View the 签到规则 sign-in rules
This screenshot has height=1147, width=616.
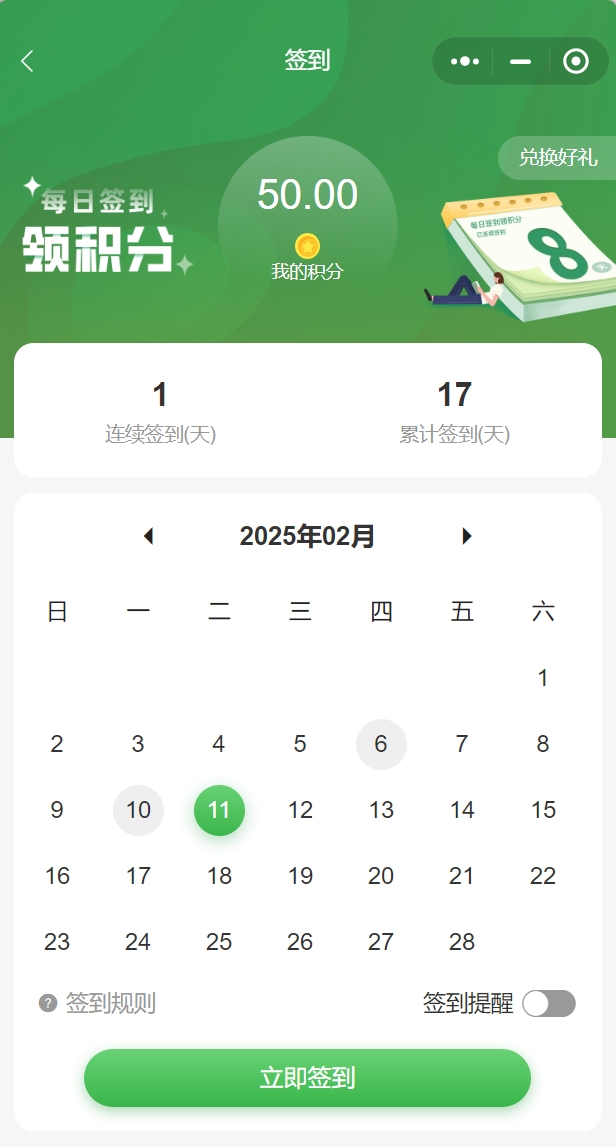98,1003
